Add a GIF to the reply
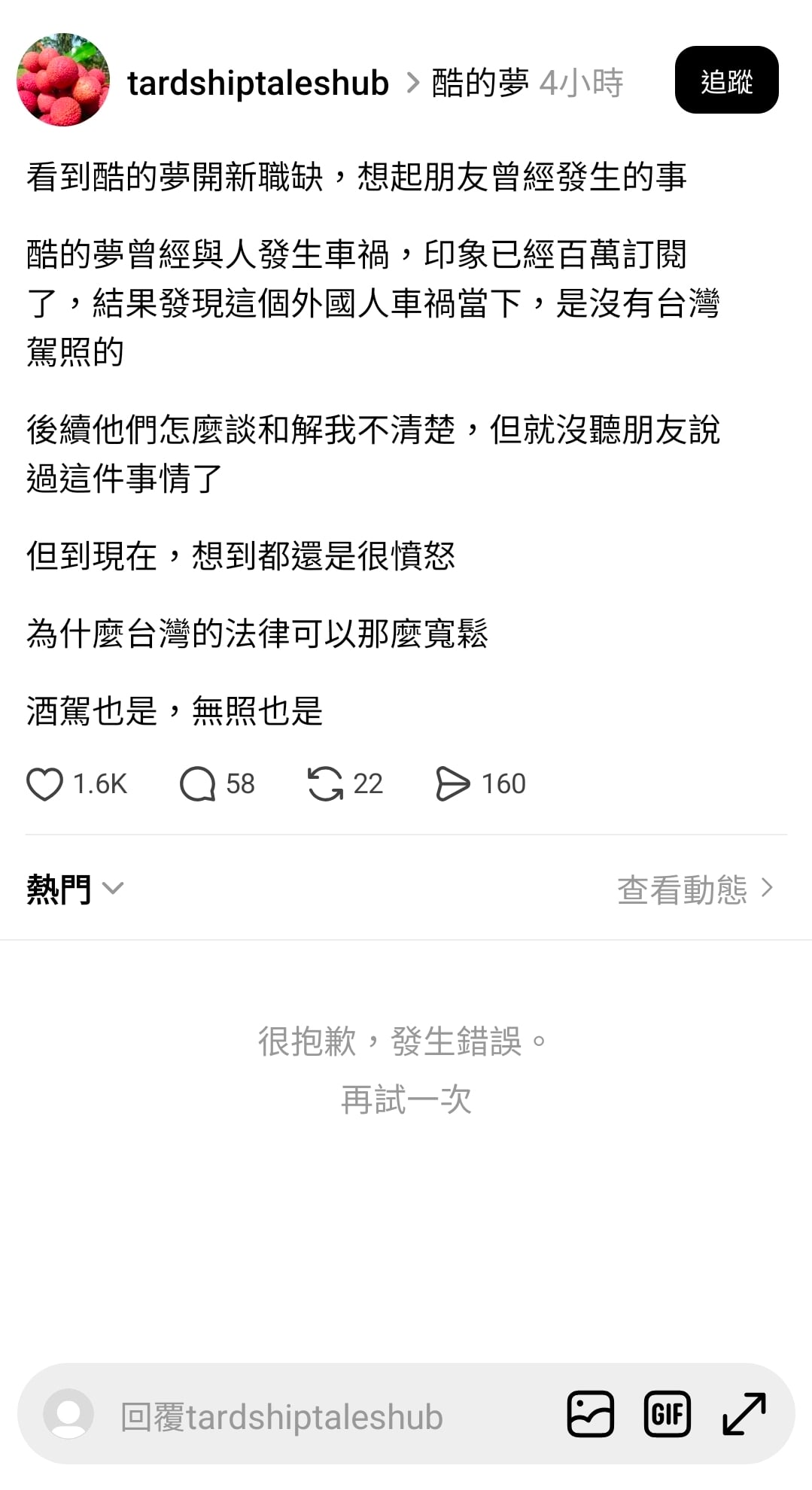This screenshot has height=1490, width=812. pyautogui.click(x=667, y=1414)
